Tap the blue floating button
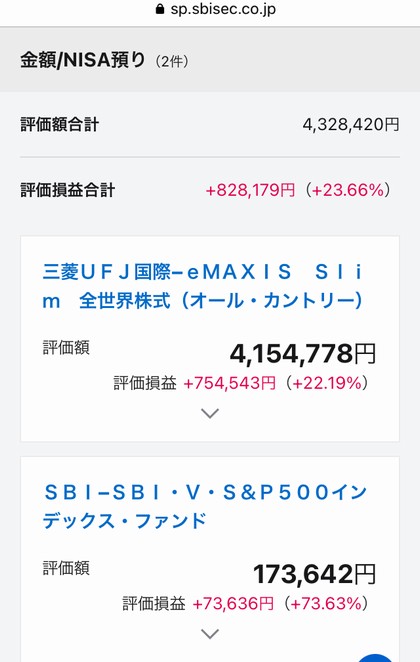 [x=375, y=657]
